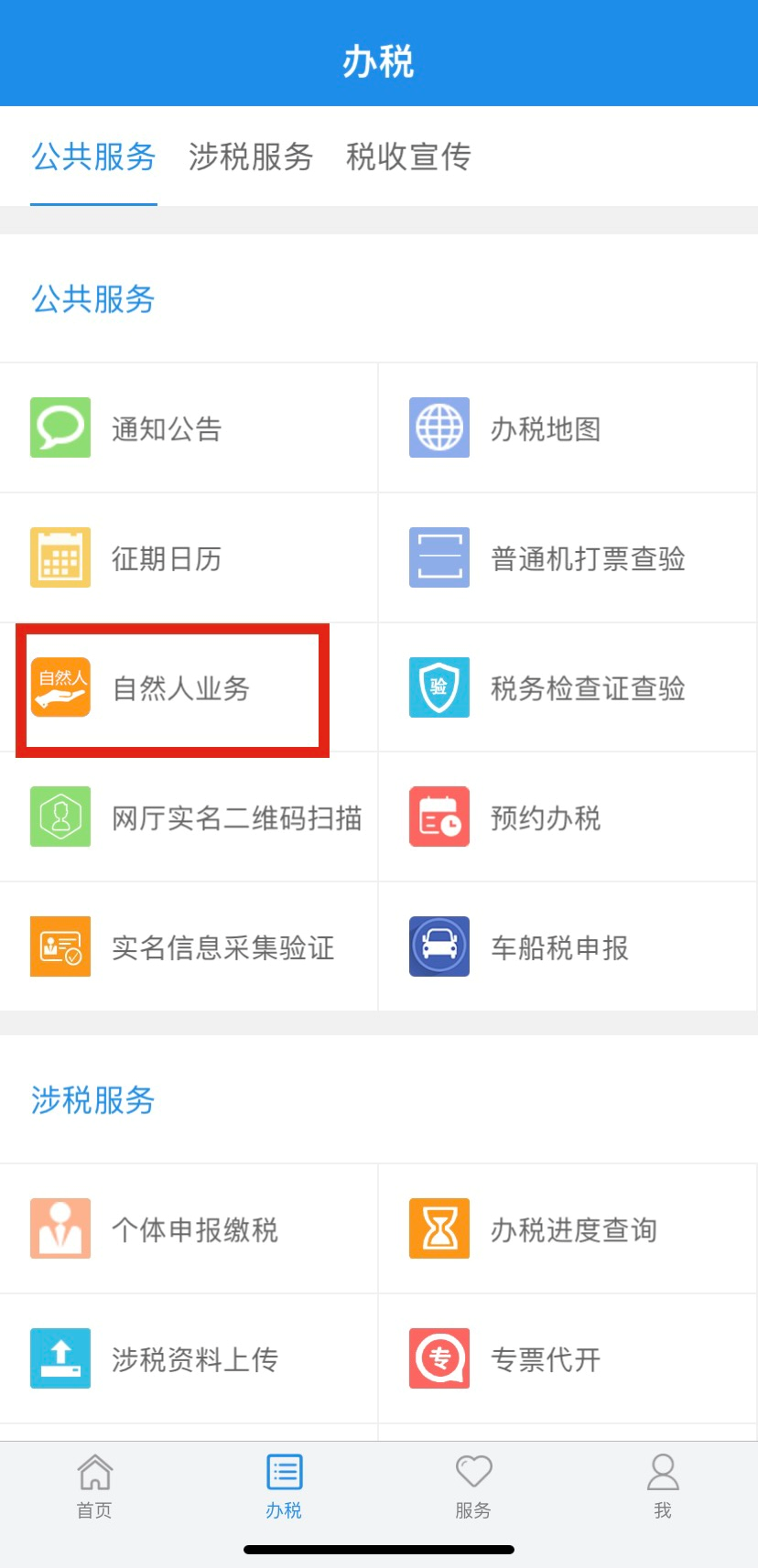The width and height of the screenshot is (758, 1568).
Task: Open 通知公告 notices
Action: [189, 428]
